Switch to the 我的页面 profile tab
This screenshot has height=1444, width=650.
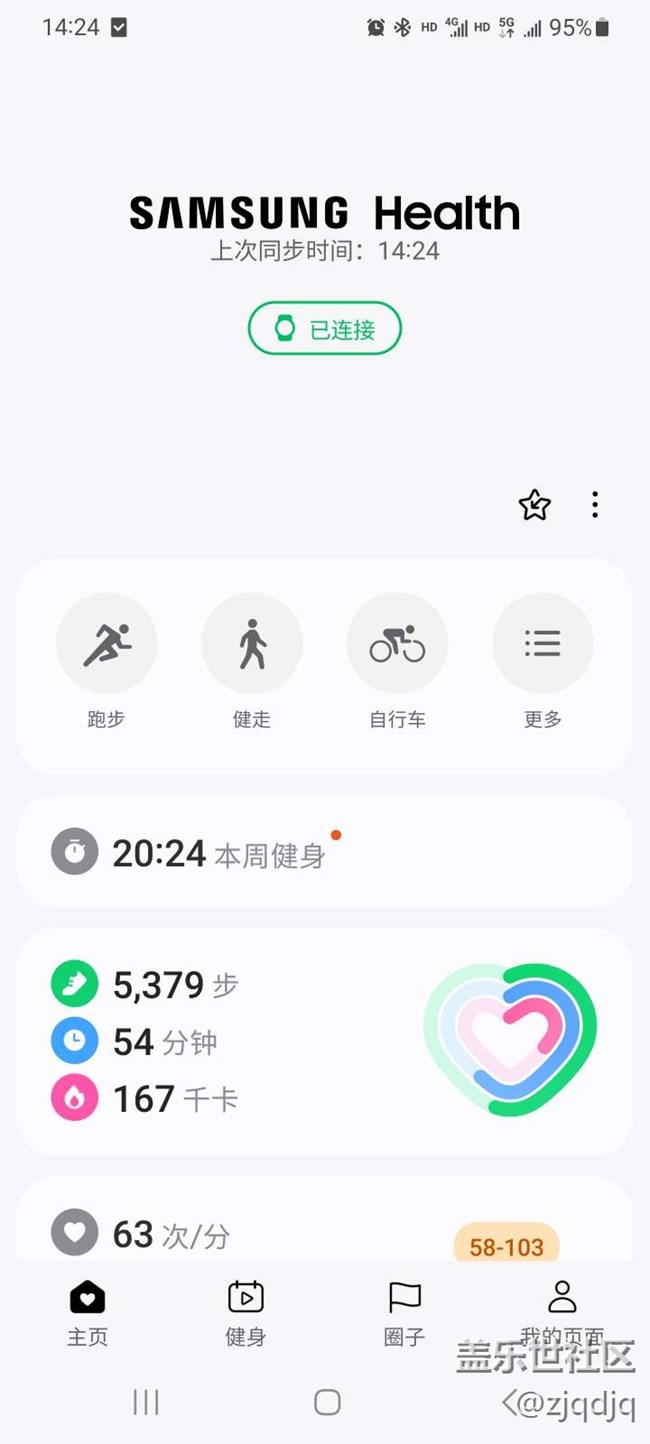(x=562, y=1311)
